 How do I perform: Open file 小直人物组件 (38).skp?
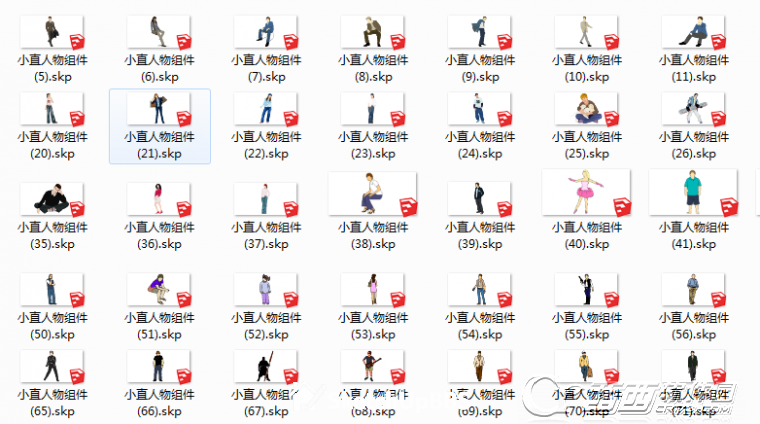[x=372, y=193]
